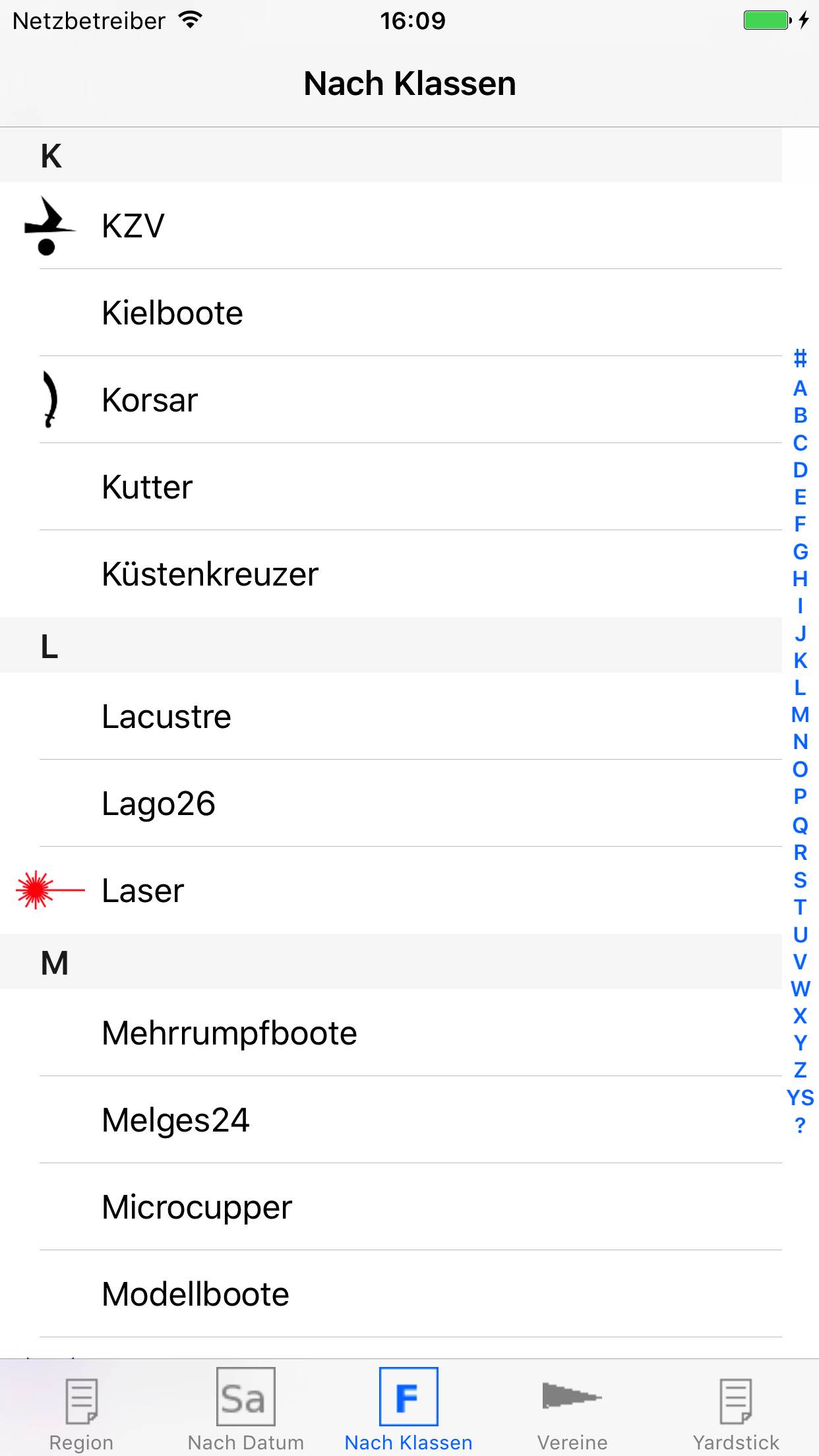Select Kielboote from the list
Screen dimensions: 819x1456
point(391,313)
